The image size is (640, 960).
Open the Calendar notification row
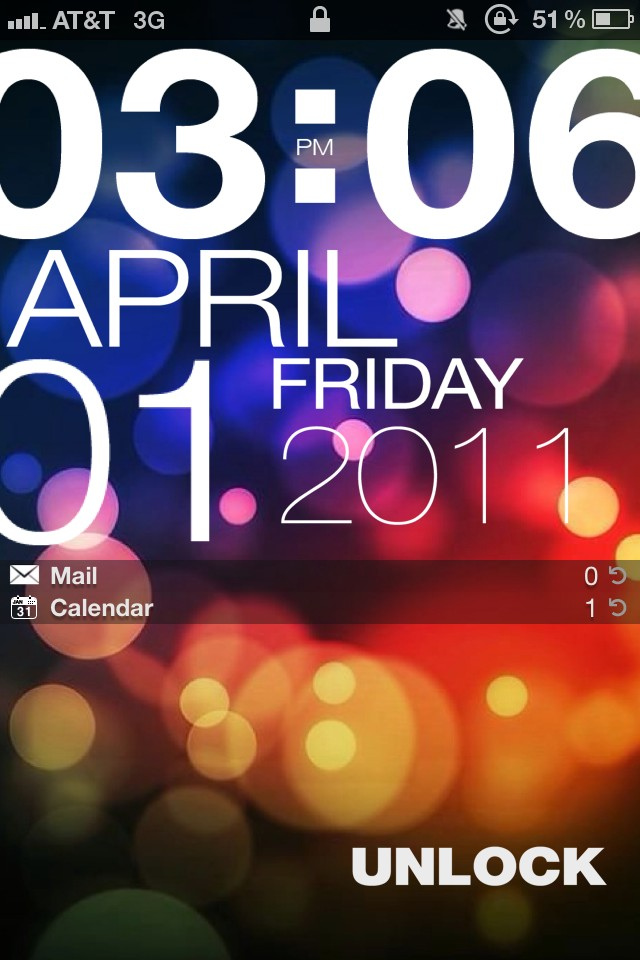click(x=100, y=608)
